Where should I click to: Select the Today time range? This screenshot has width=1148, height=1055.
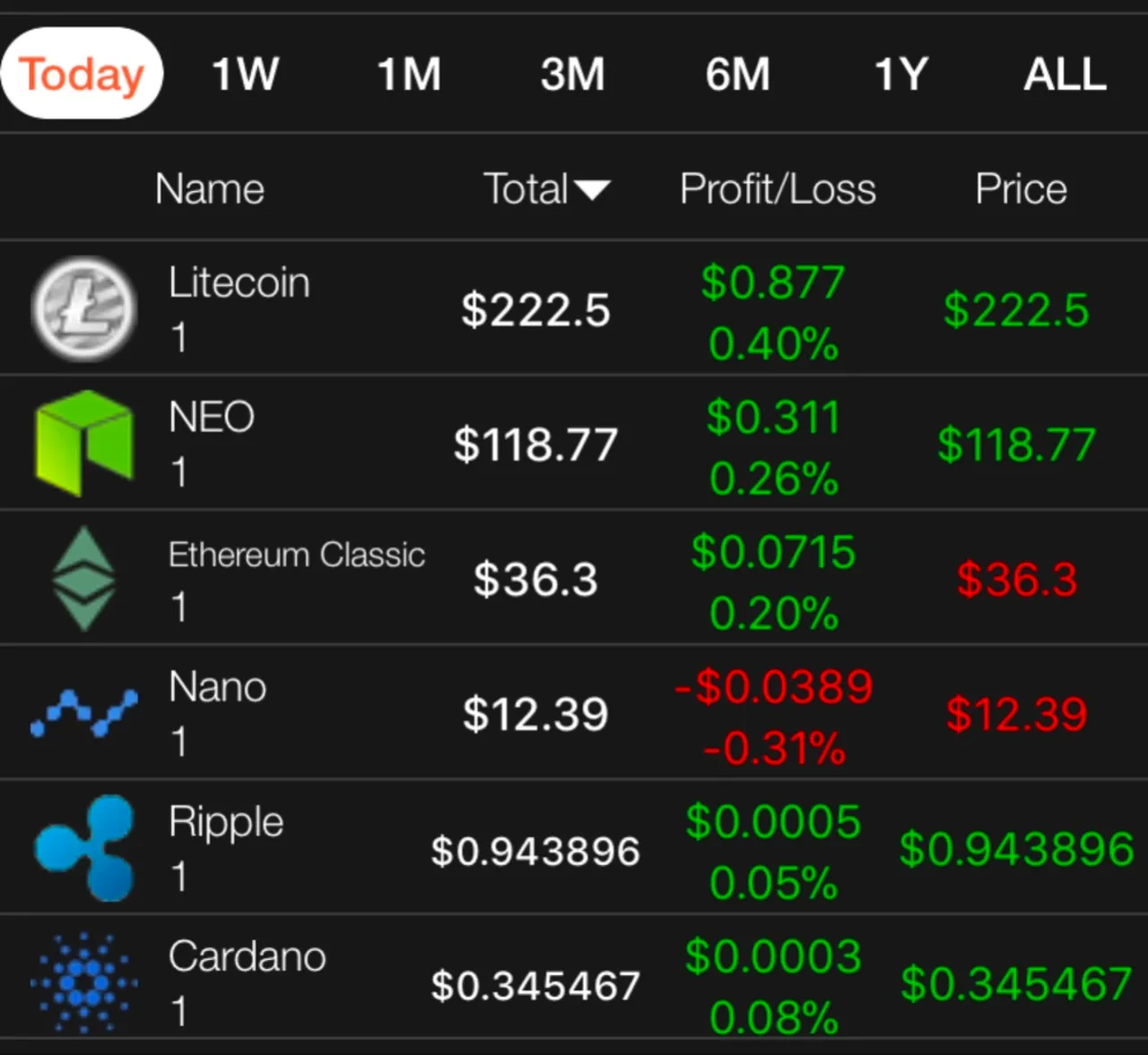point(82,74)
